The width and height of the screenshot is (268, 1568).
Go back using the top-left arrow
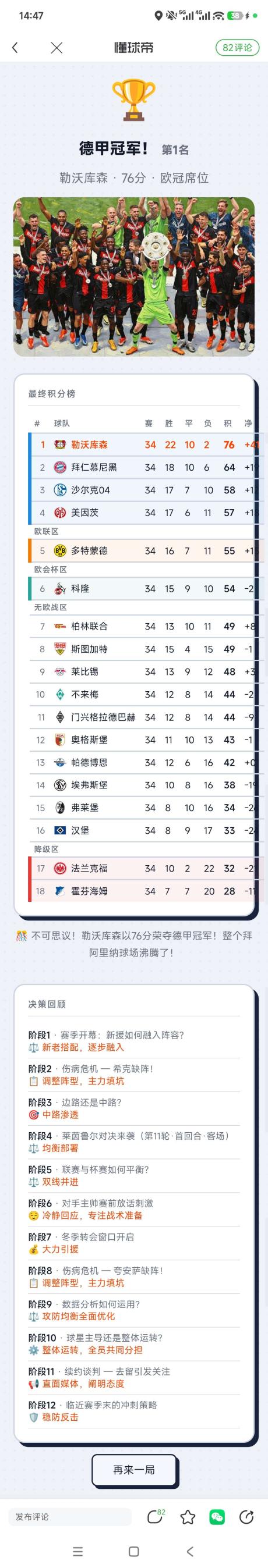tap(15, 48)
